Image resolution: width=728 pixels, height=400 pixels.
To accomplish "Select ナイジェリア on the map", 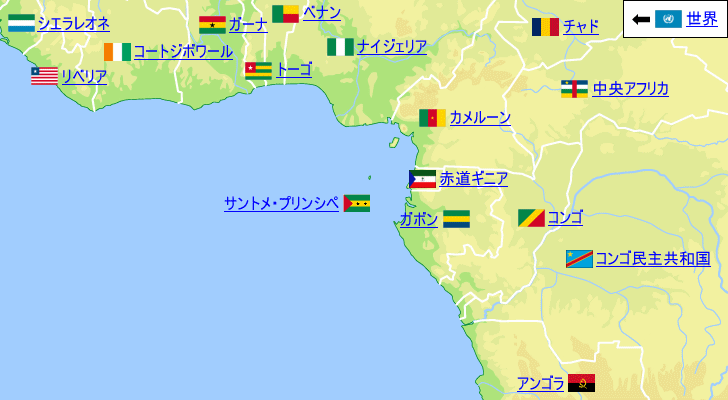I will (391, 47).
